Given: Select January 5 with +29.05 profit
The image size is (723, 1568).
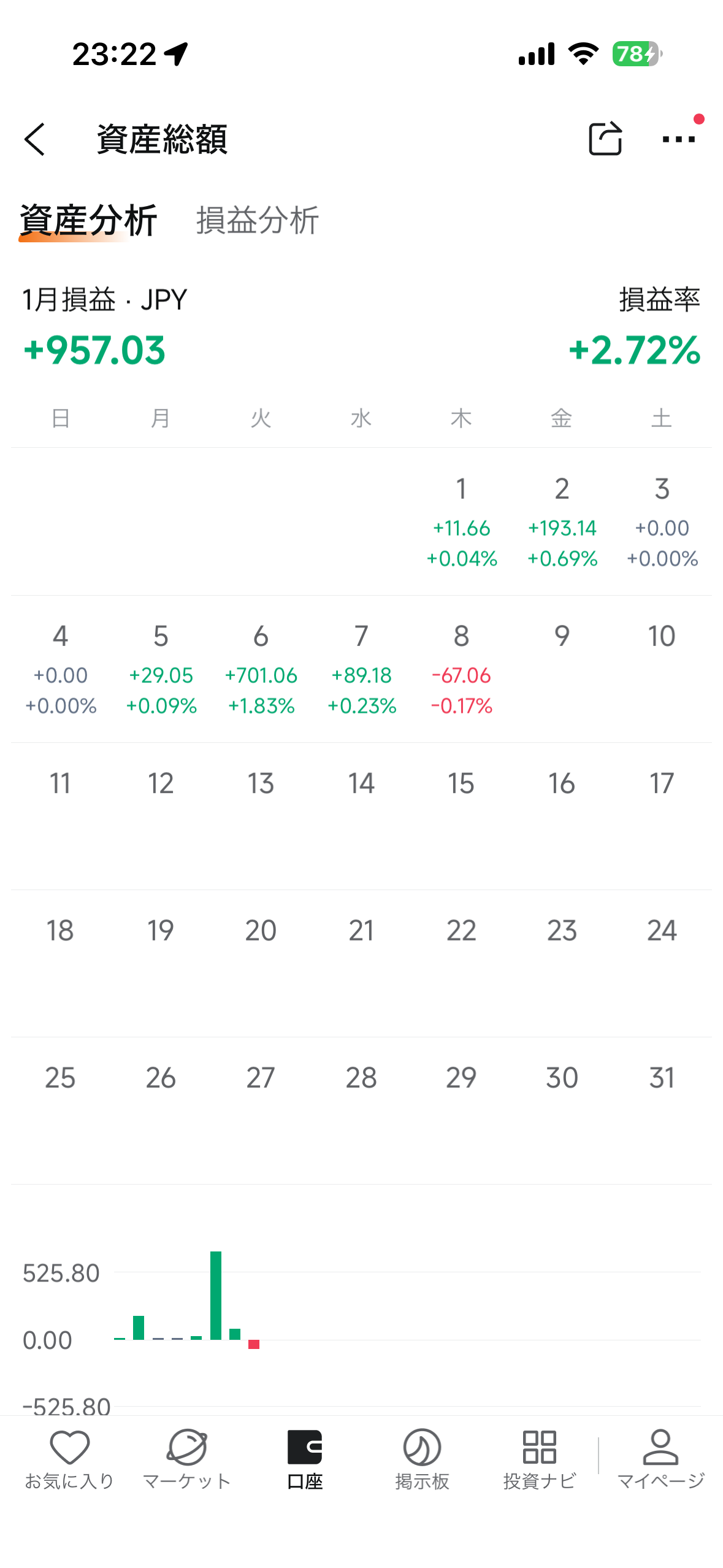Looking at the screenshot, I should pyautogui.click(x=161, y=669).
